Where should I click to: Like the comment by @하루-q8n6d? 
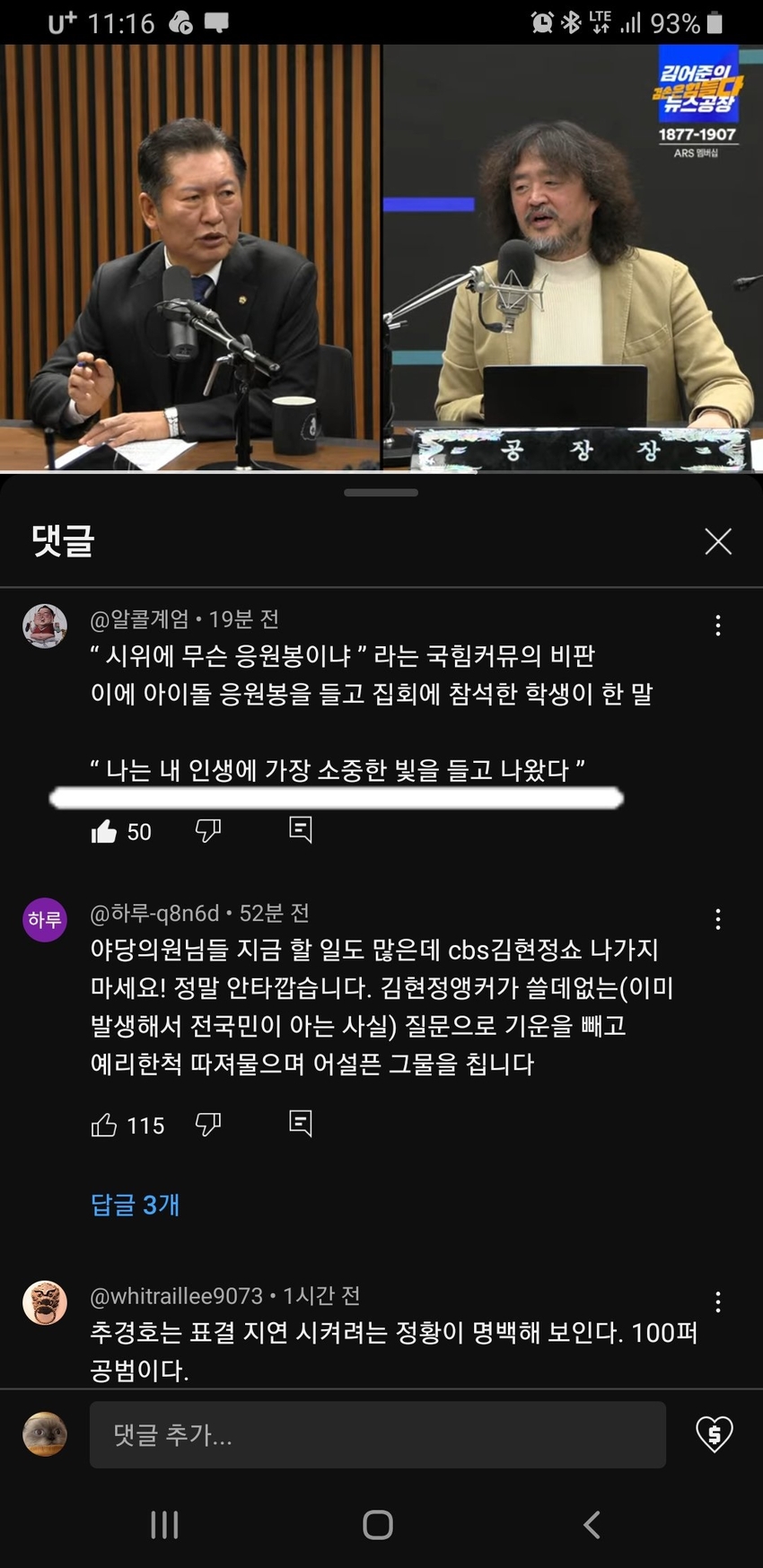[x=104, y=1125]
